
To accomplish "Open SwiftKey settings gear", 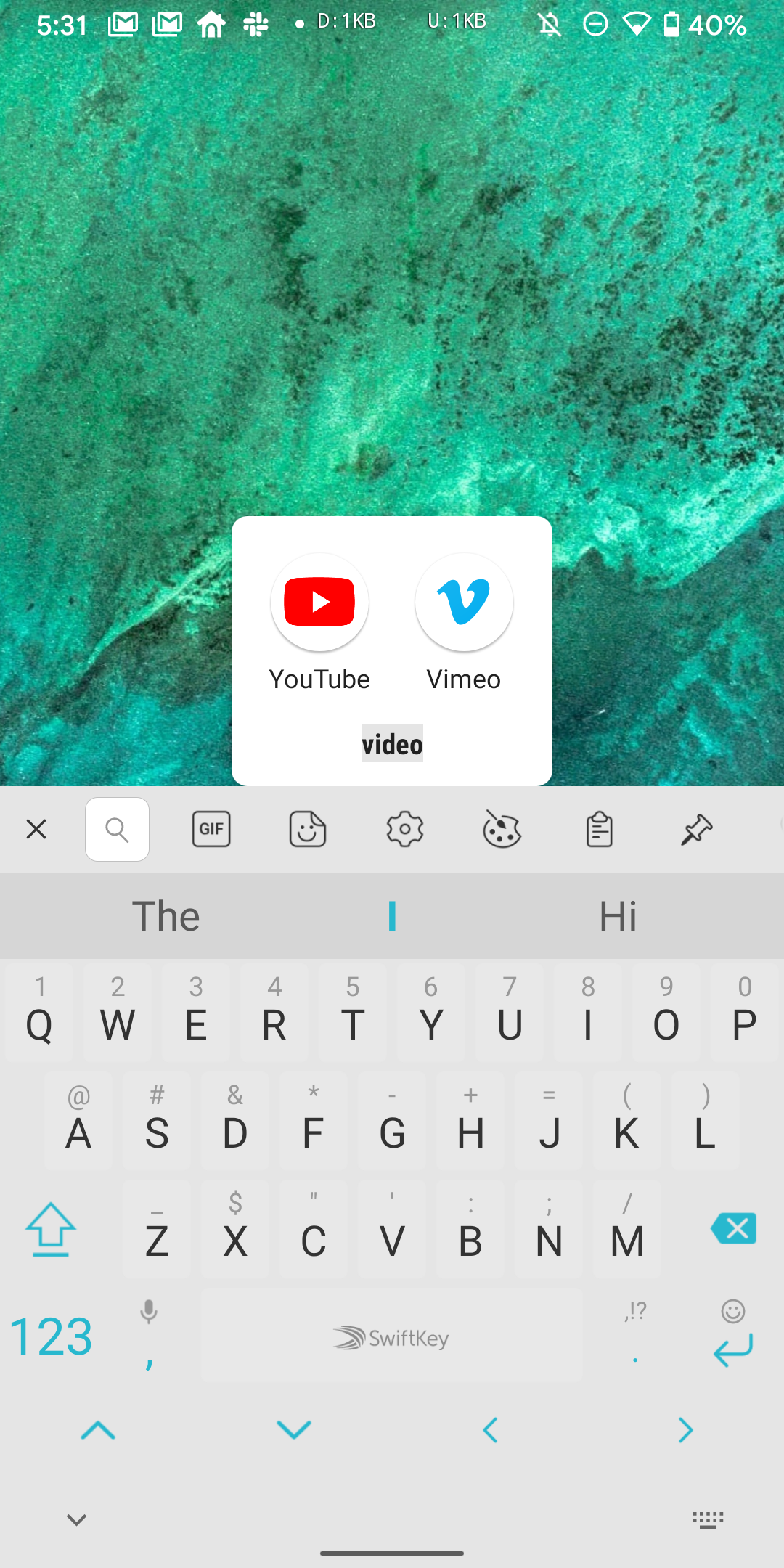I will [405, 829].
